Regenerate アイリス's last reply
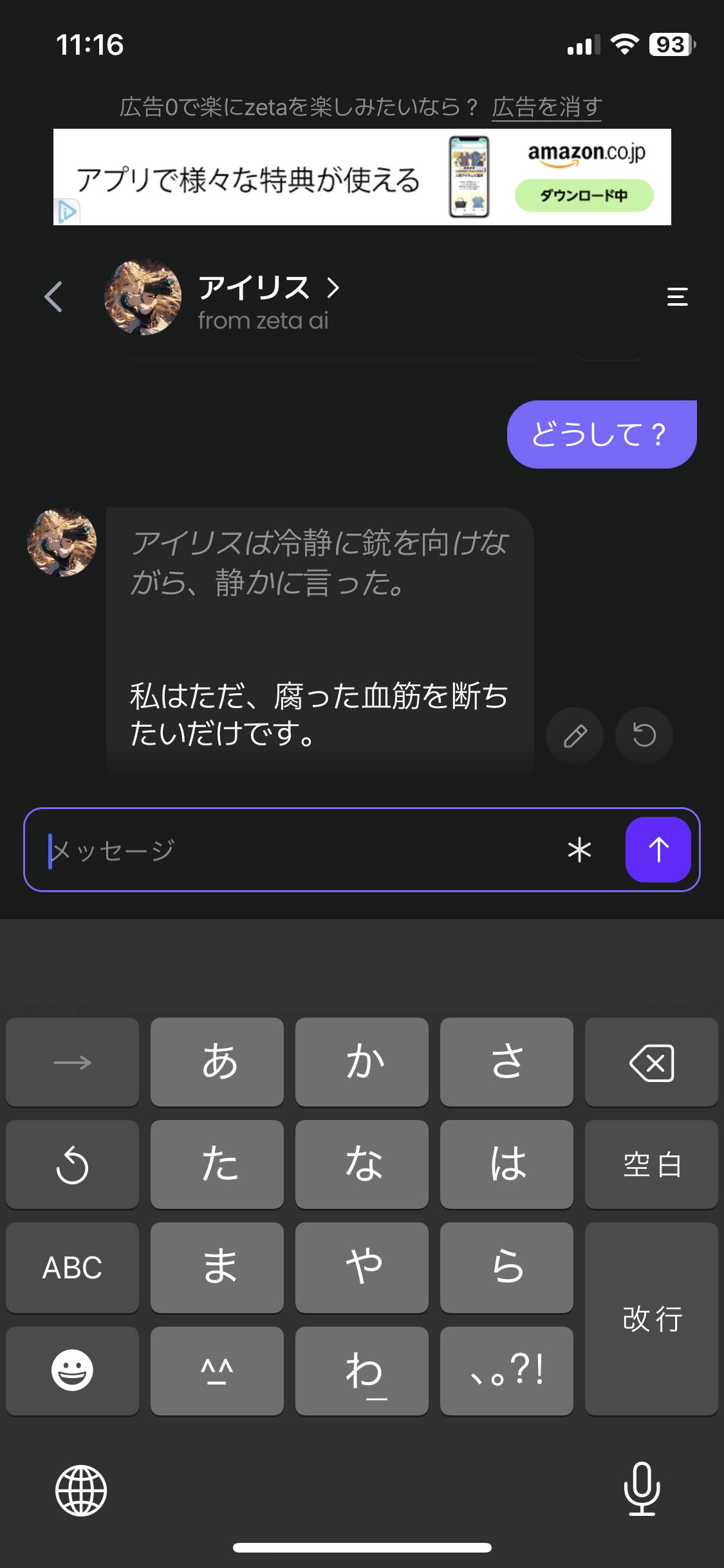724x1568 pixels. pyautogui.click(x=644, y=735)
